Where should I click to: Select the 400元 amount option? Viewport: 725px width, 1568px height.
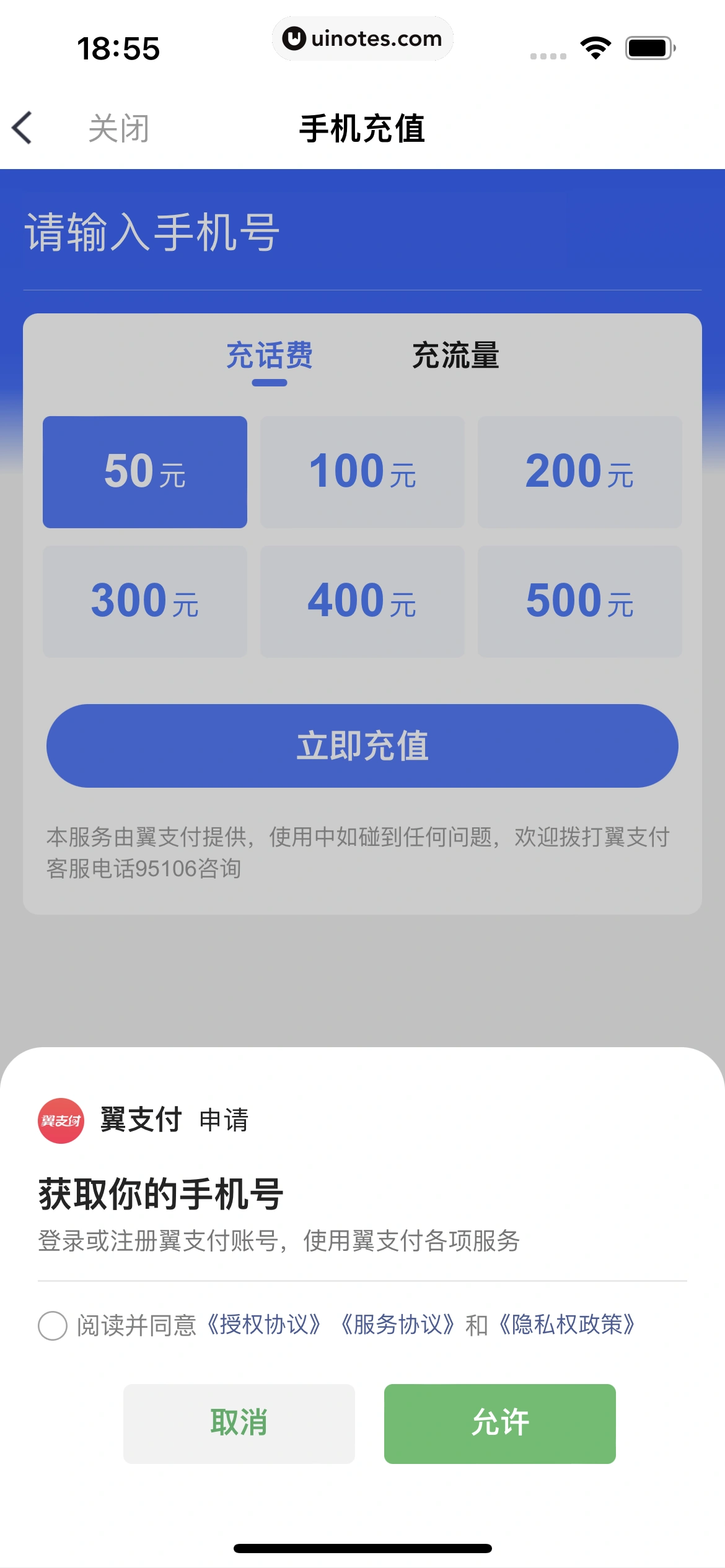[x=362, y=599]
